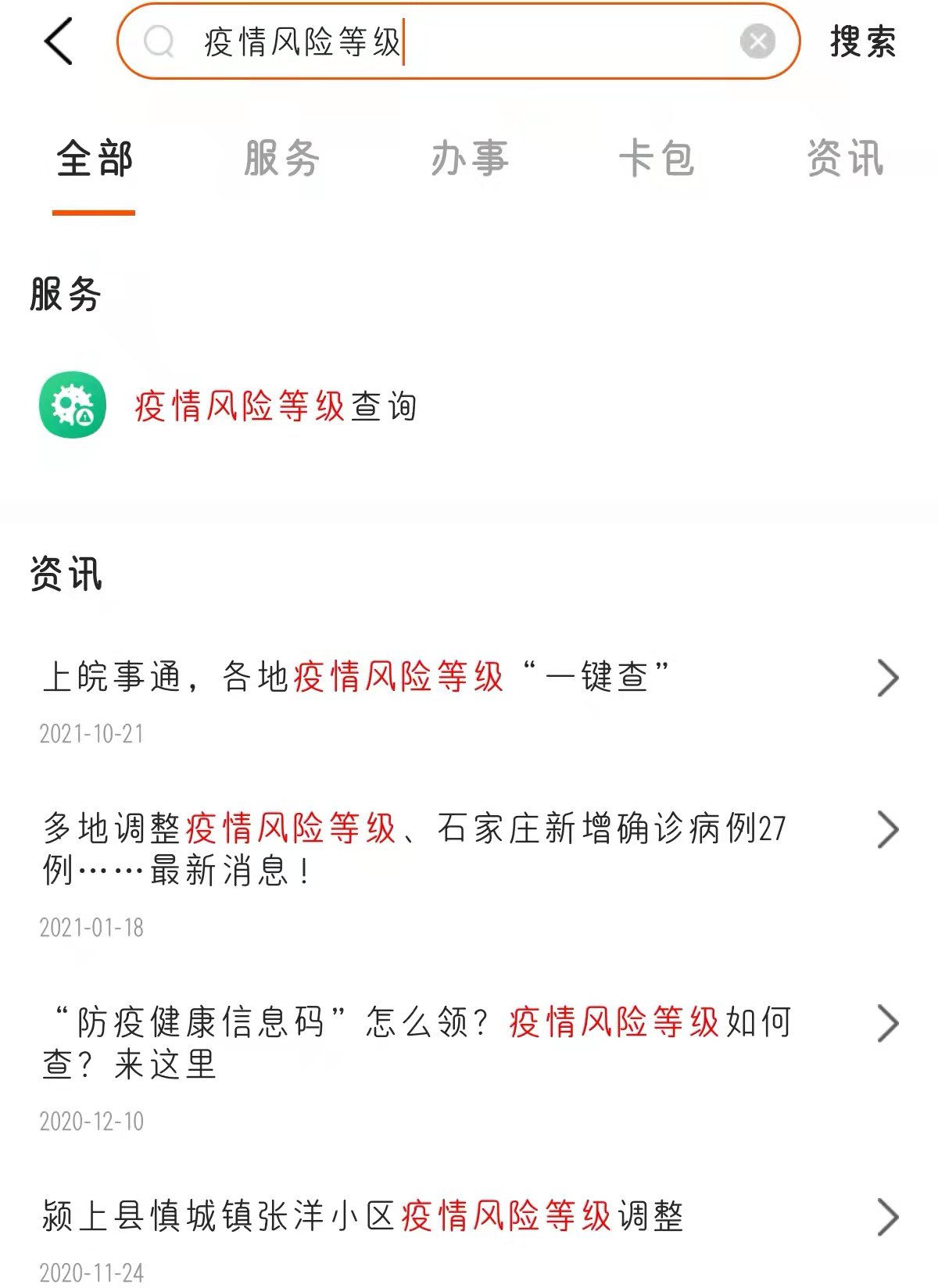Tap the 搜索 button
This screenshot has width=938, height=1288.
[x=863, y=41]
